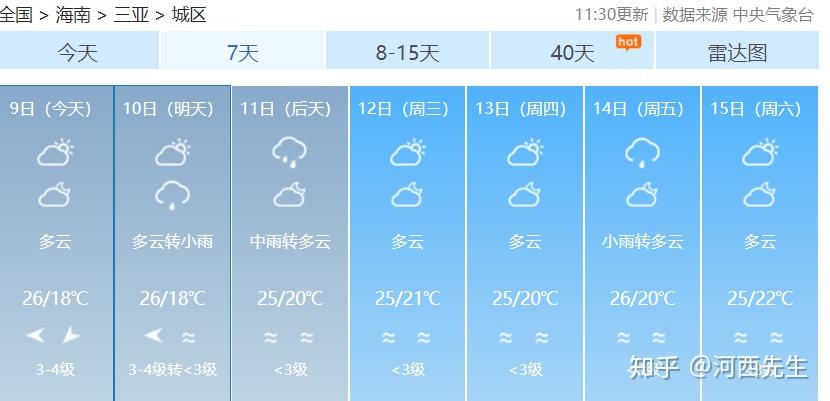Switch to the 40天 forecast tab
830x401 pixels.
(x=572, y=52)
